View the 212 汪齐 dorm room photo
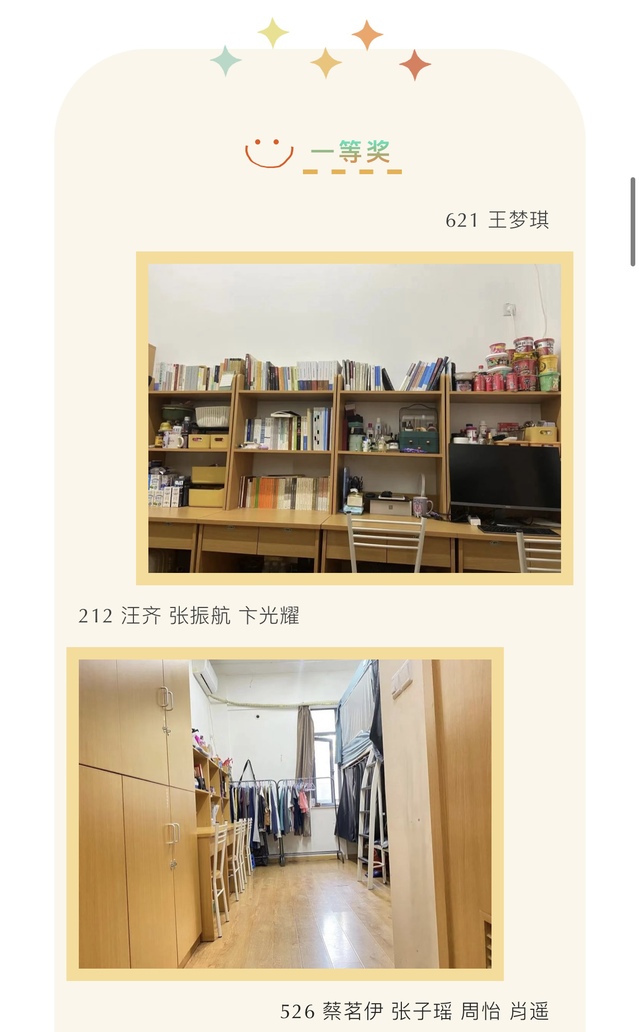 285,813
